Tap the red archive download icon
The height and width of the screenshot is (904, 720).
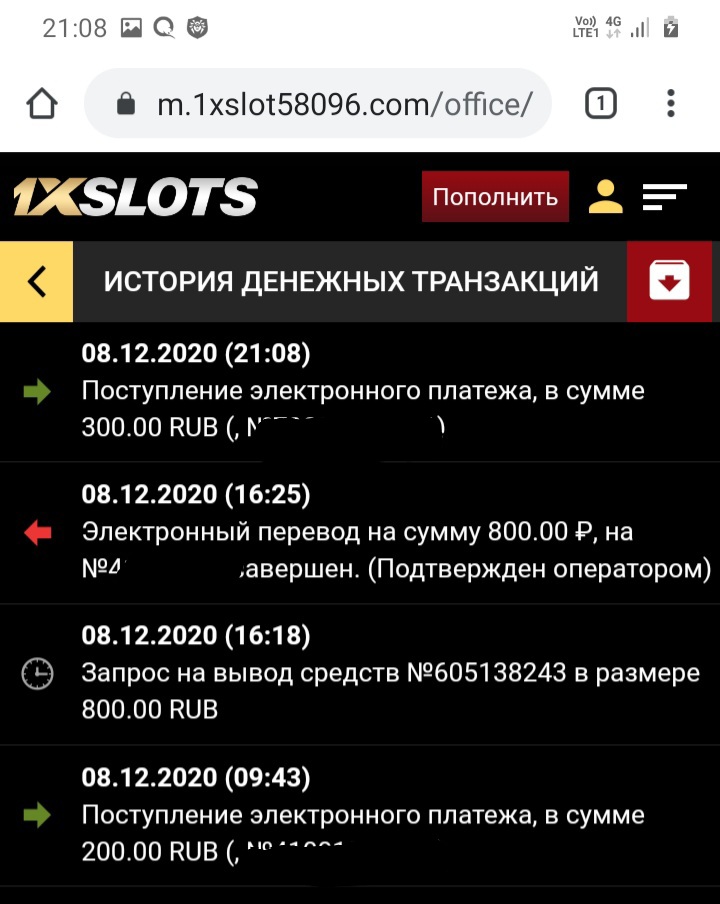coord(670,282)
